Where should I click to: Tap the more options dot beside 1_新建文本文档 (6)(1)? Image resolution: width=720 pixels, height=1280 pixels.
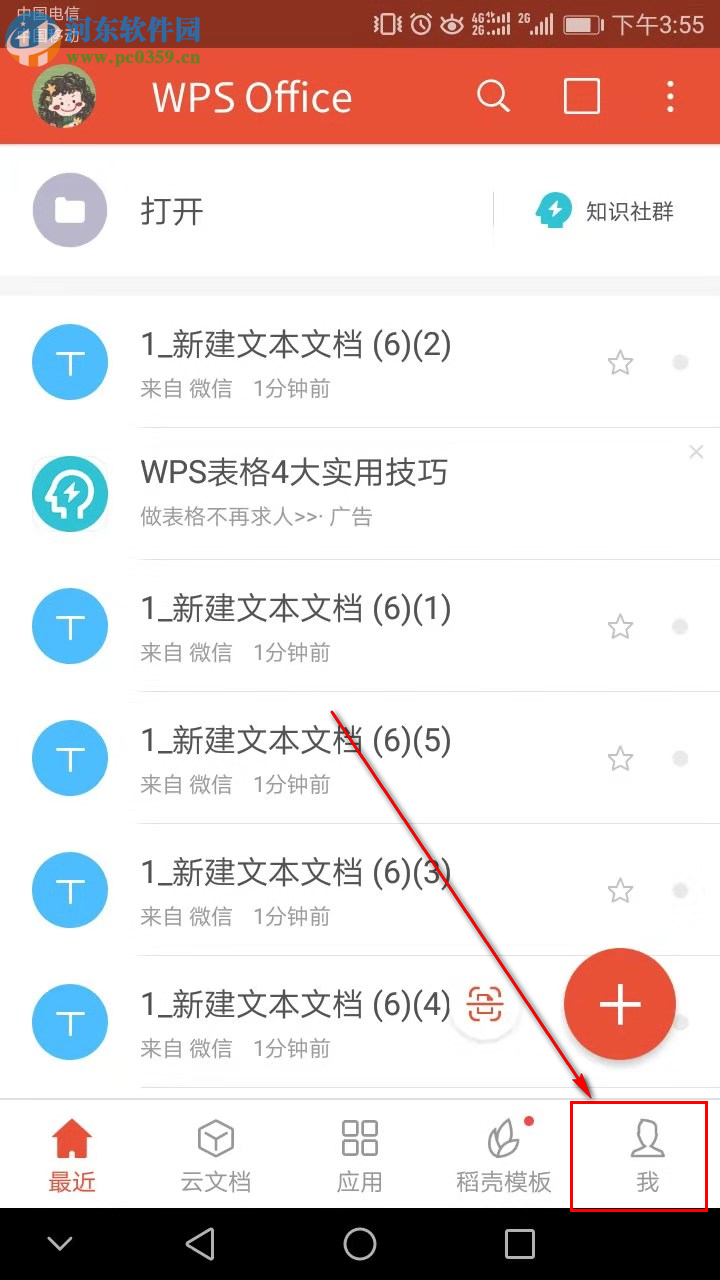pos(681,627)
